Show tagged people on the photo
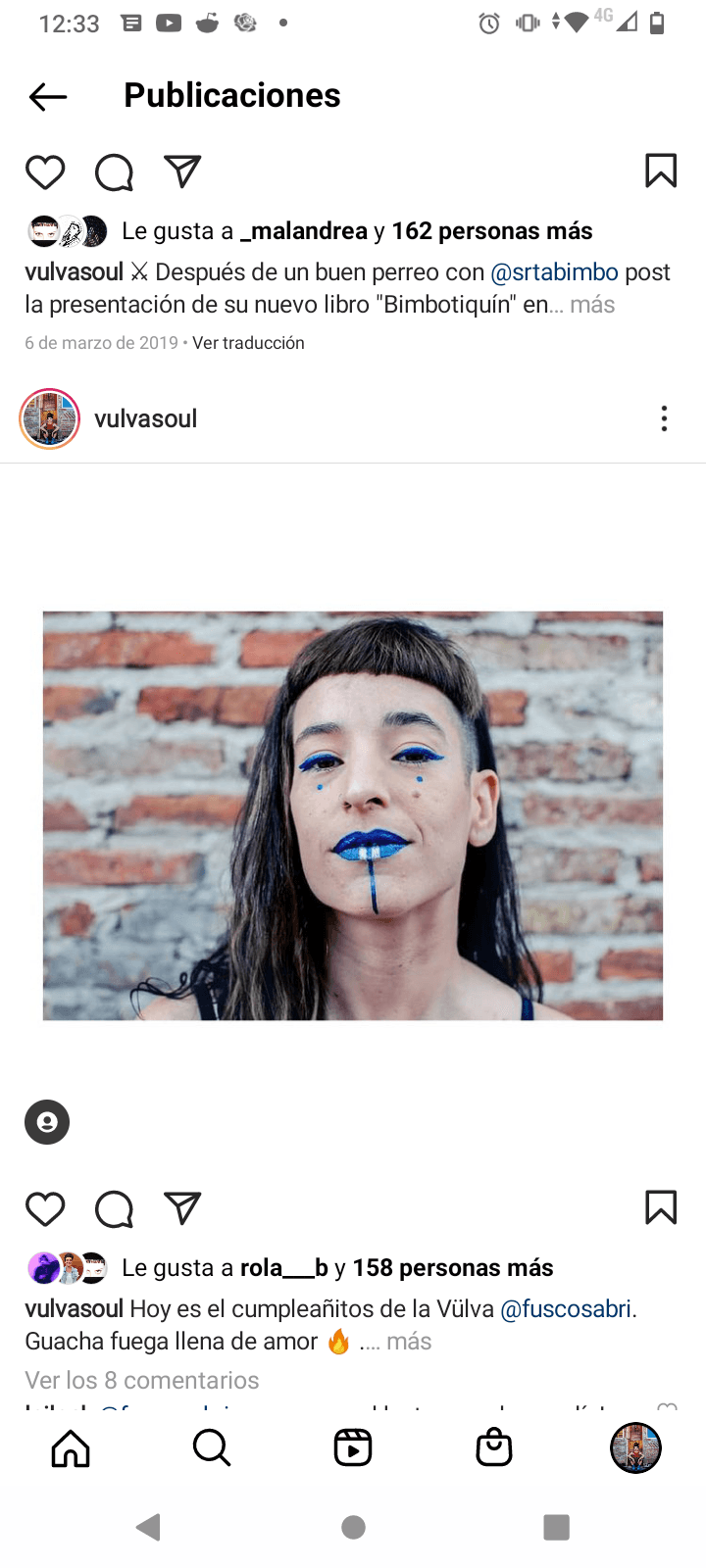Viewport: 706px width, 1568px height. (x=47, y=1122)
